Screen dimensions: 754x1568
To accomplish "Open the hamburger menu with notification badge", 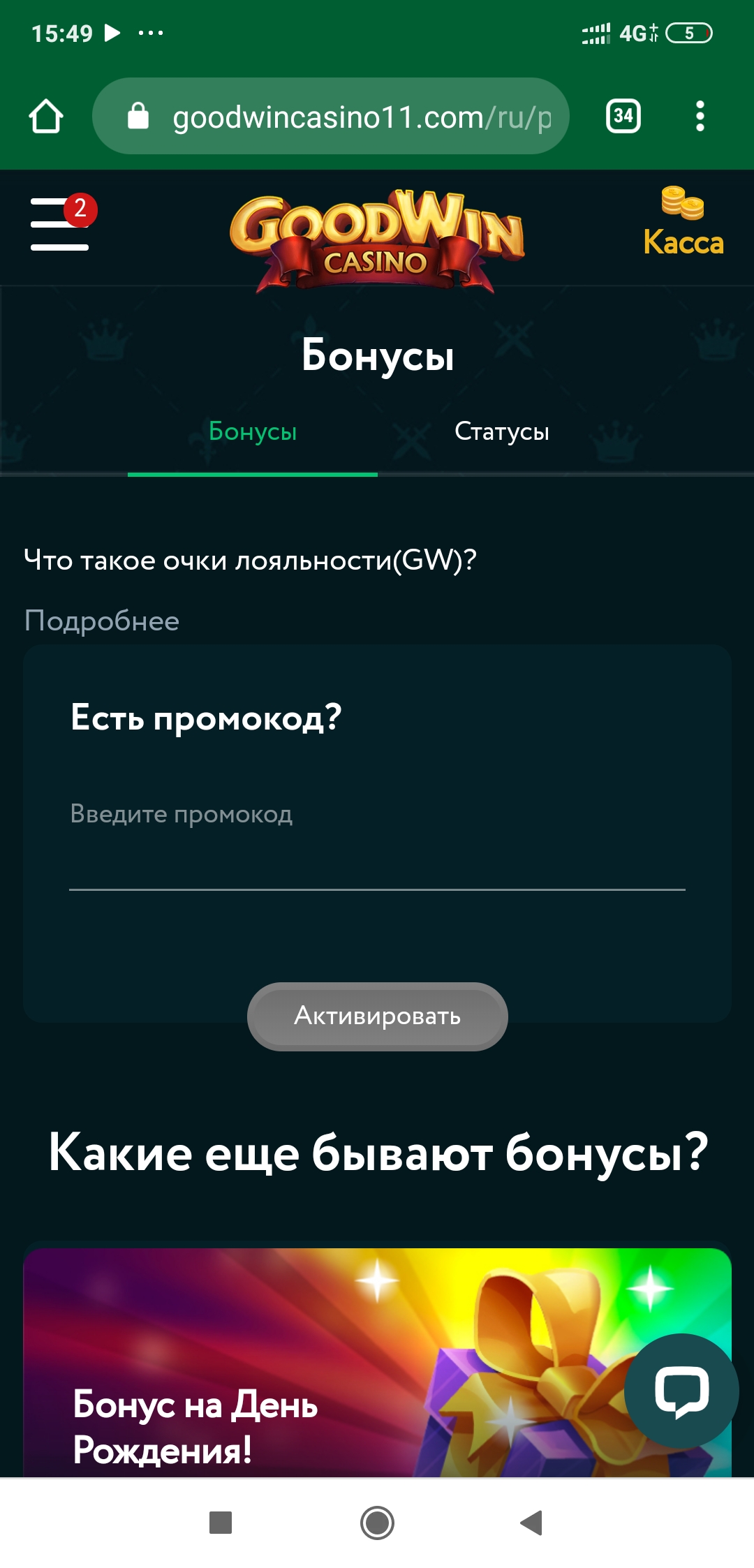I will (61, 223).
